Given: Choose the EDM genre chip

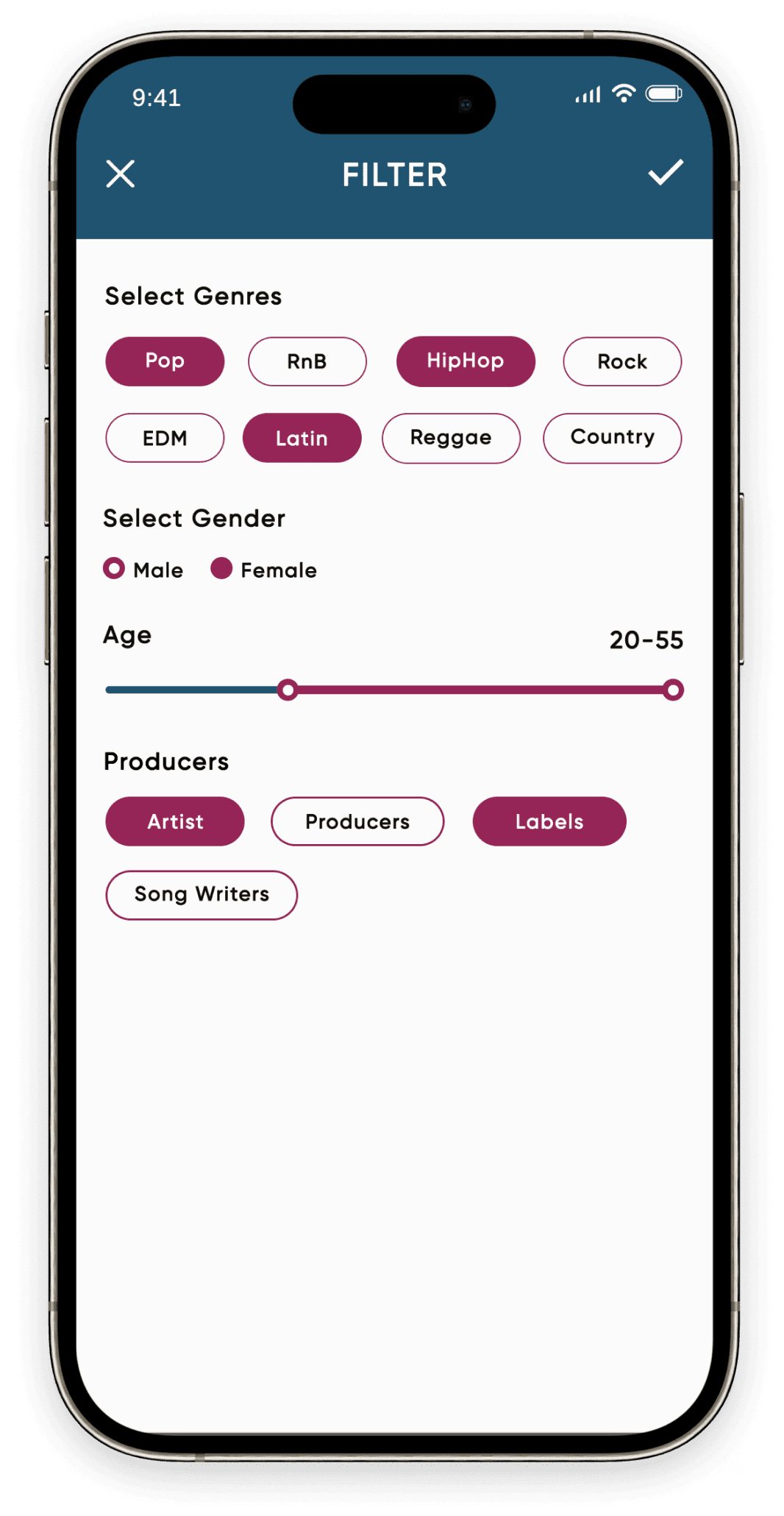Looking at the screenshot, I should 165,438.
